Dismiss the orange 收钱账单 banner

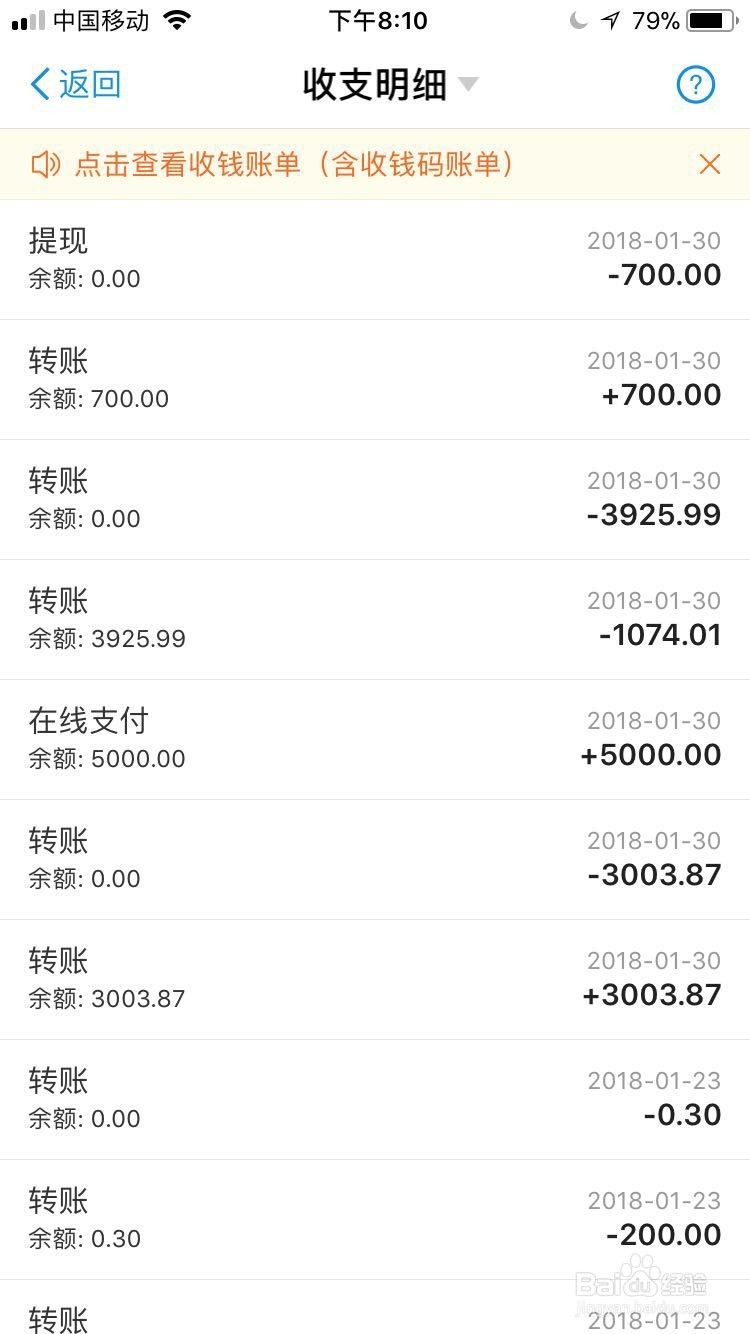[x=710, y=164]
